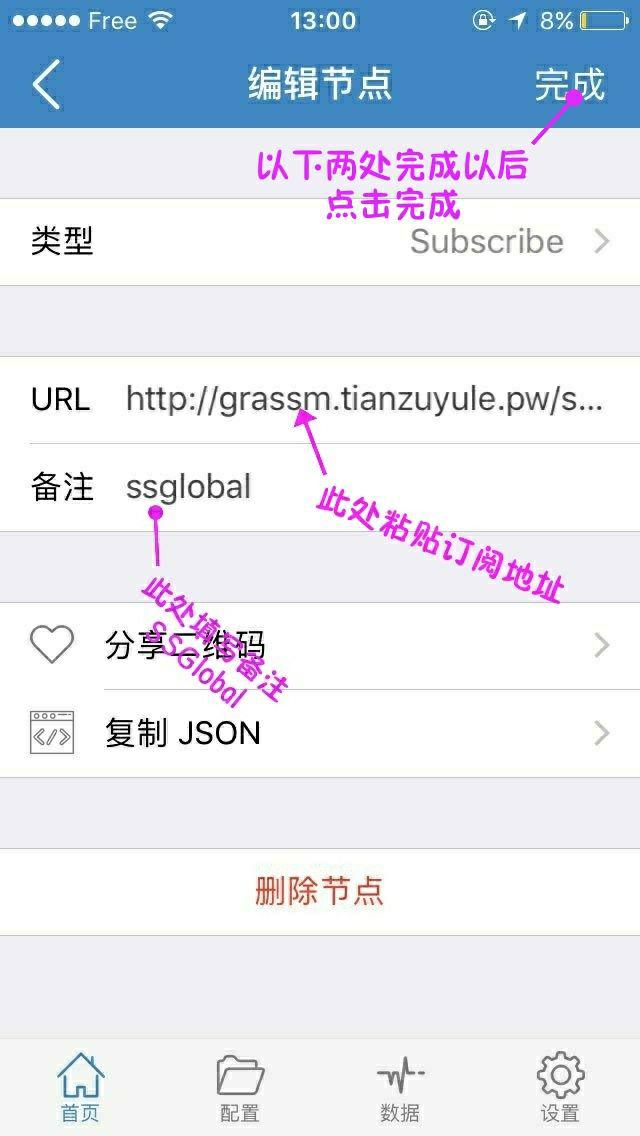
Task: Open 分享二维码 to share QR code
Action: tap(320, 646)
